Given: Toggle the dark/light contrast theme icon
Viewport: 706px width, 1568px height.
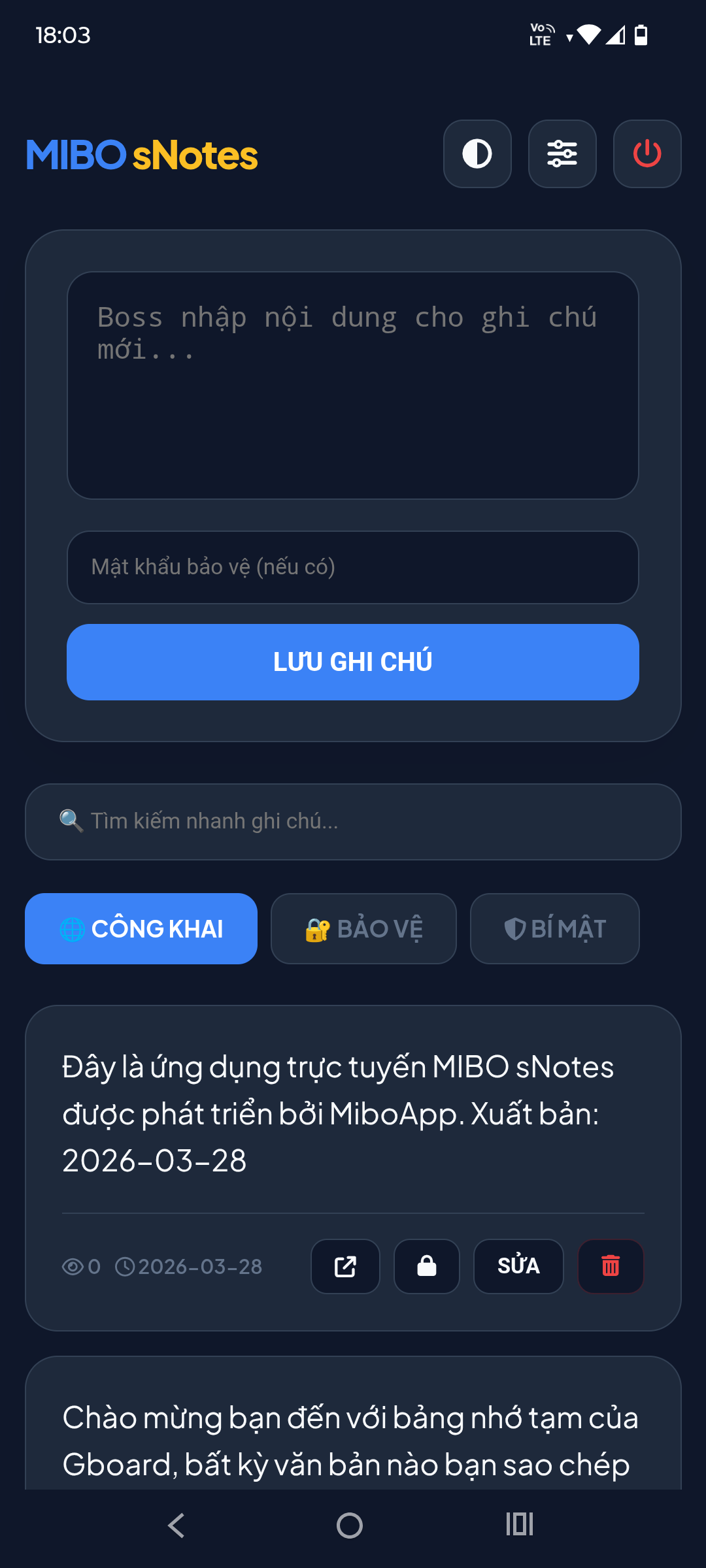Looking at the screenshot, I should pos(477,154).
